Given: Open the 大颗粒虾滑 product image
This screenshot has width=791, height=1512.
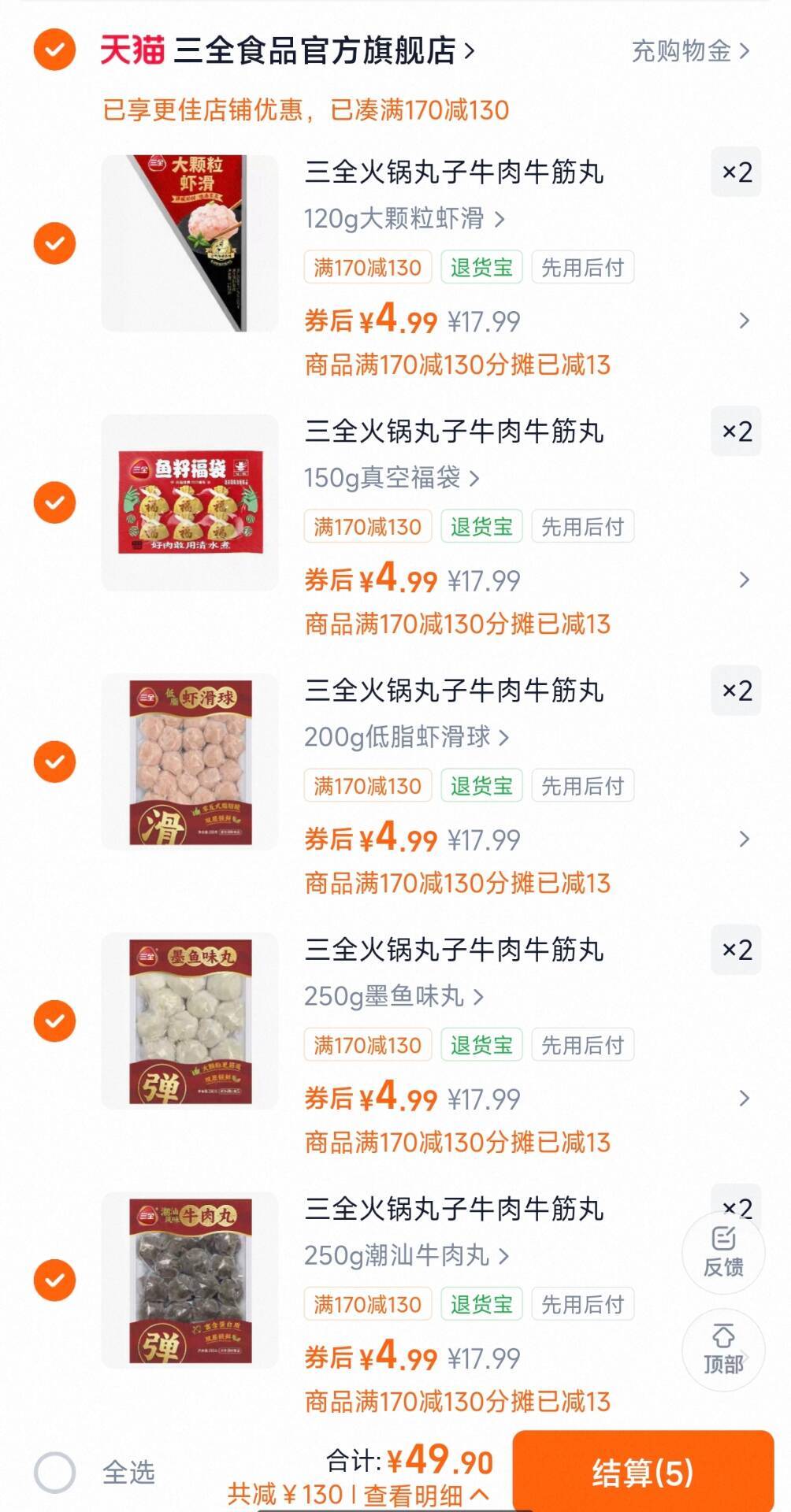Looking at the screenshot, I should [189, 243].
